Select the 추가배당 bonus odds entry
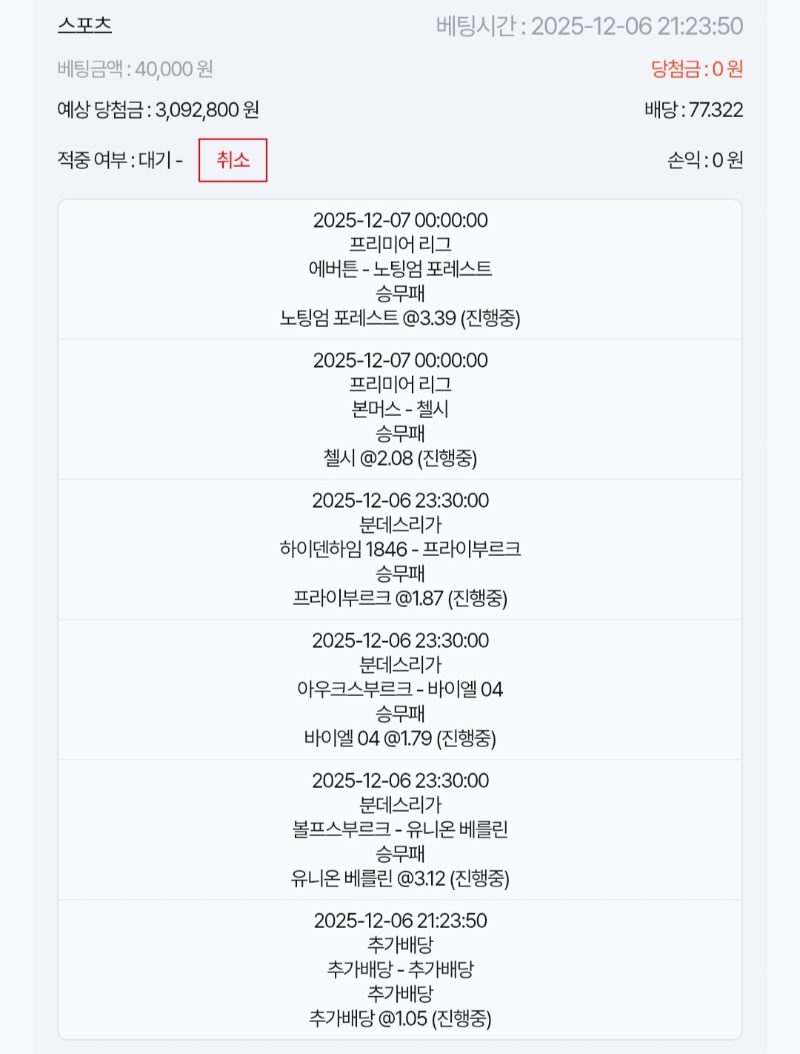Image resolution: width=800 pixels, height=1054 pixels. click(400, 969)
